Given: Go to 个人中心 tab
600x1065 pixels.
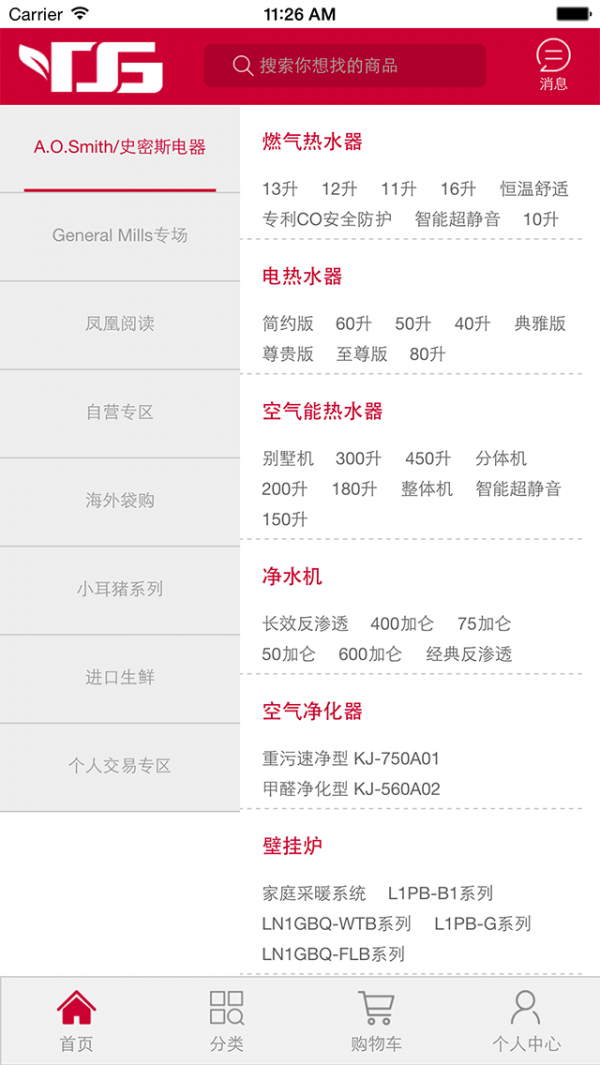Looking at the screenshot, I should tap(526, 1021).
